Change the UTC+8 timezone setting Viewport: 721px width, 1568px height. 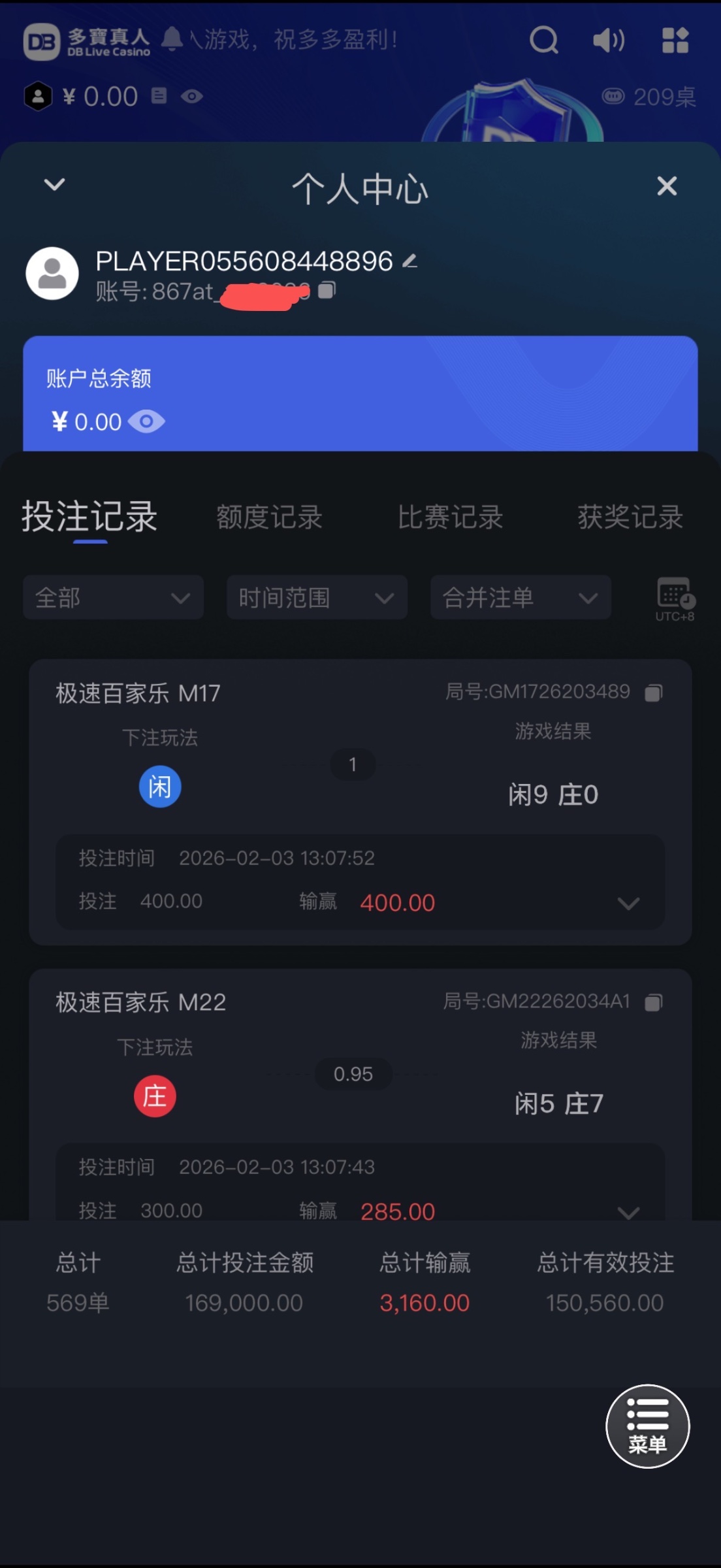pos(675,598)
